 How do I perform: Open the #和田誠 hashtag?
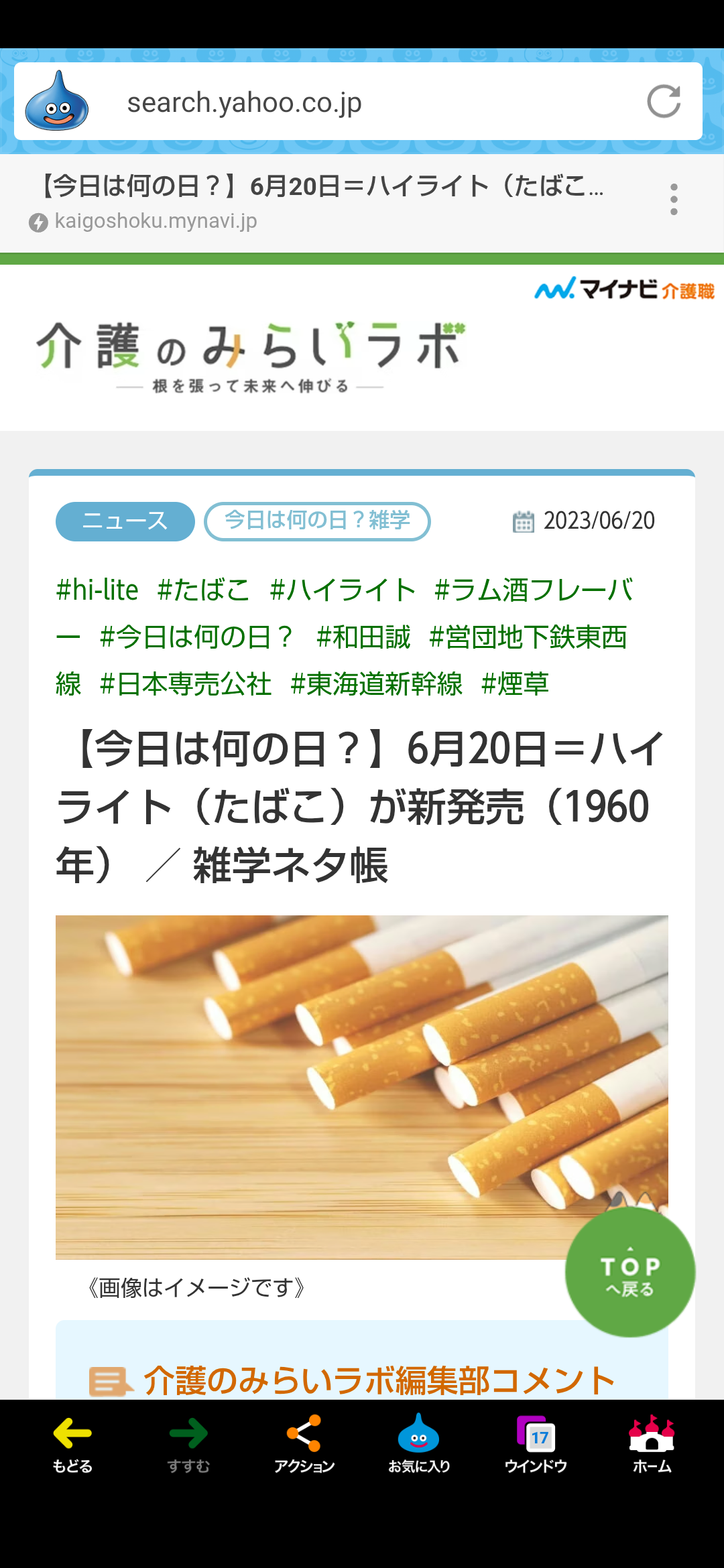click(363, 637)
